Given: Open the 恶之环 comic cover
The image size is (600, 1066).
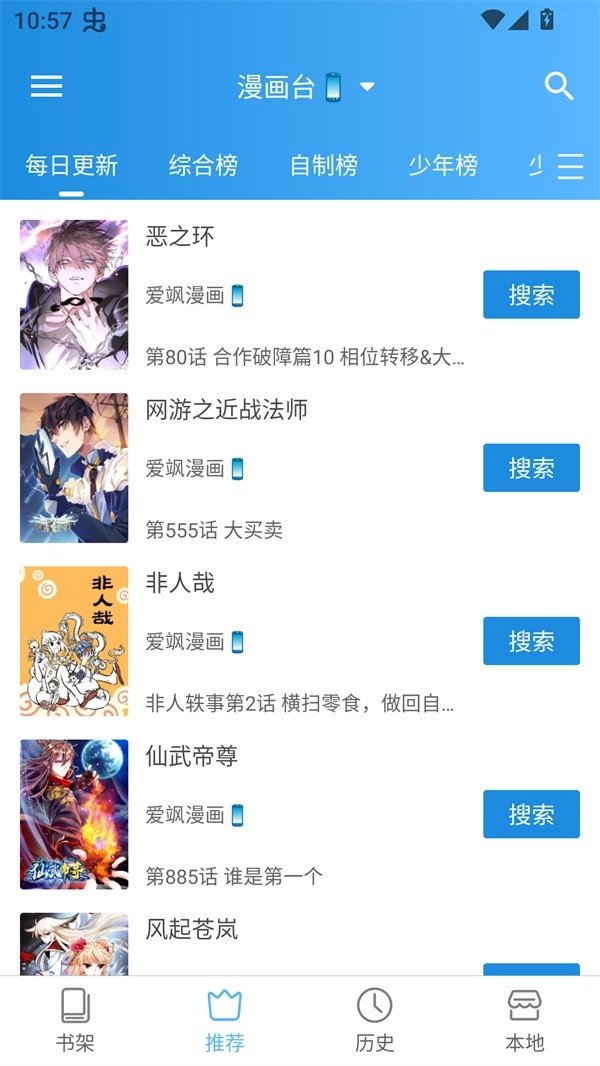Looking at the screenshot, I should [x=74, y=295].
